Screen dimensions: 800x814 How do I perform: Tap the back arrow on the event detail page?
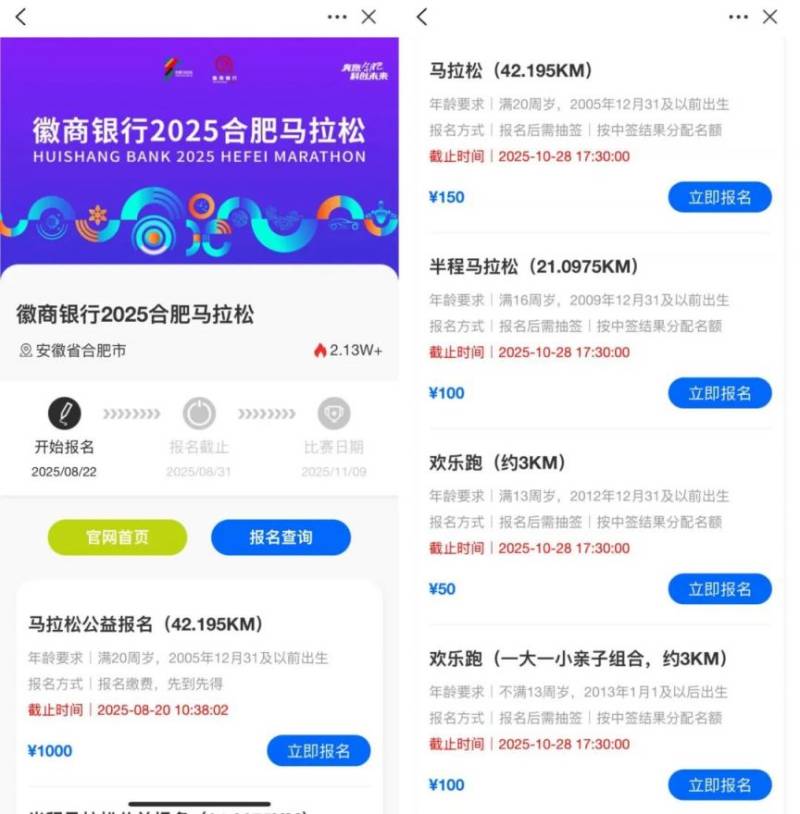pos(20,17)
